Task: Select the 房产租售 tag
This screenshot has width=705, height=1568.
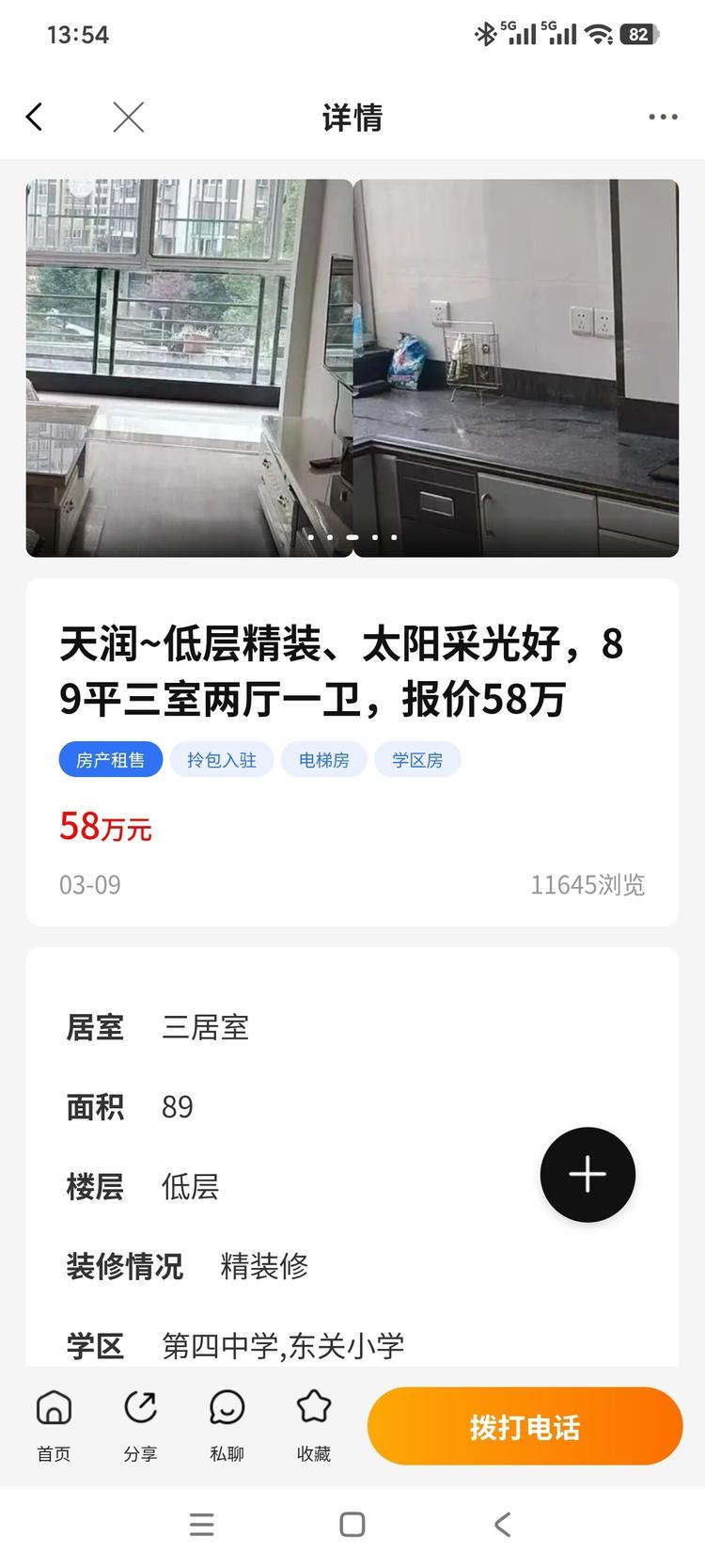Action: click(111, 759)
